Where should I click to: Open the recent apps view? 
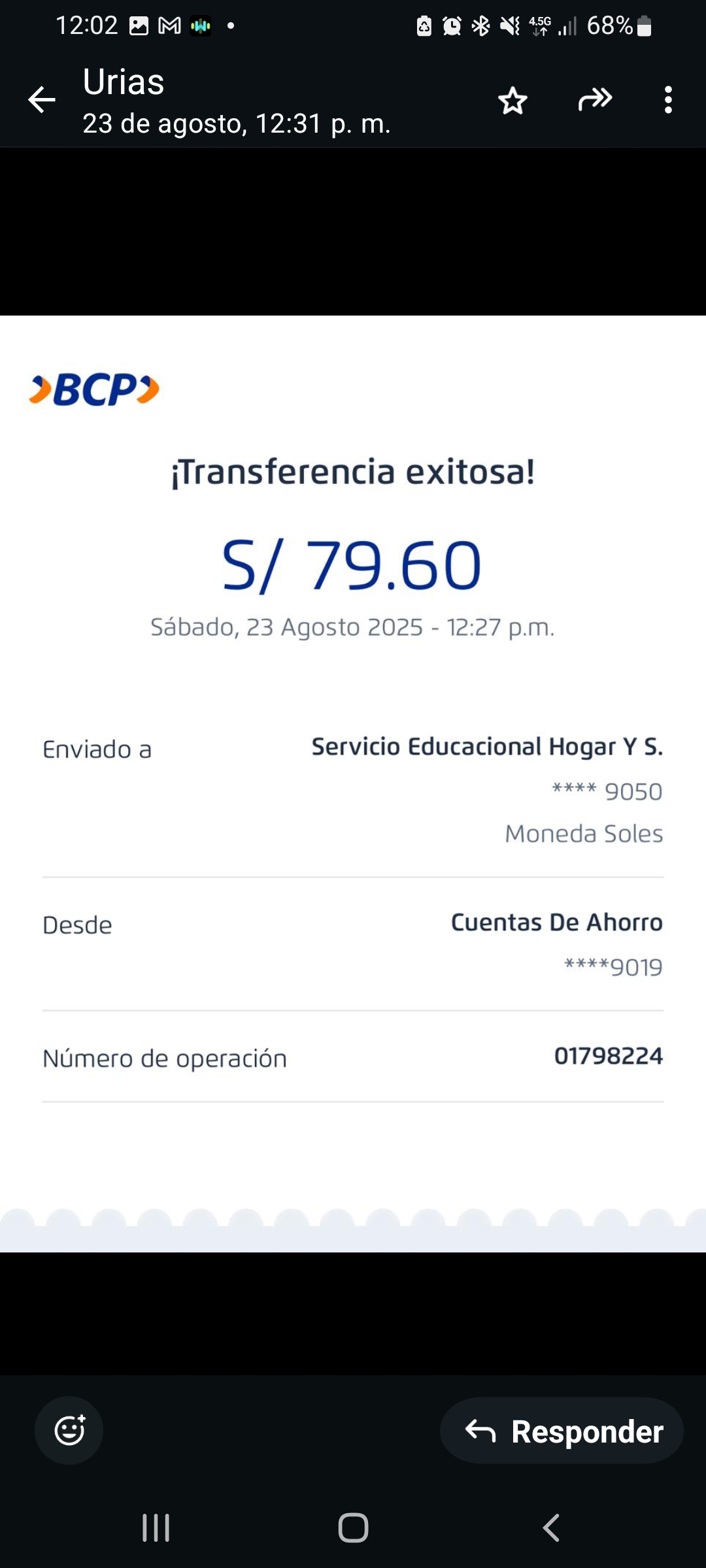(x=156, y=1527)
